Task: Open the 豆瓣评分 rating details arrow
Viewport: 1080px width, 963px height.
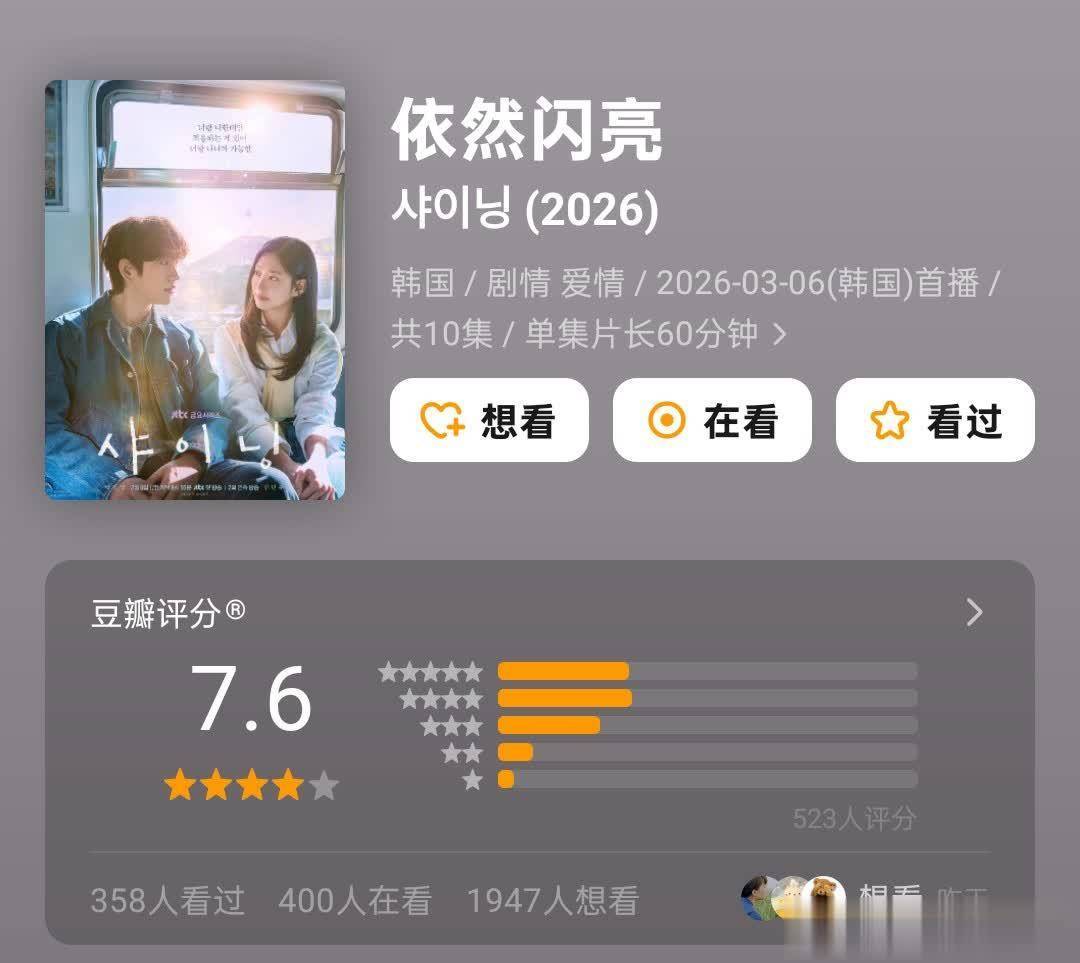Action: 975,613
